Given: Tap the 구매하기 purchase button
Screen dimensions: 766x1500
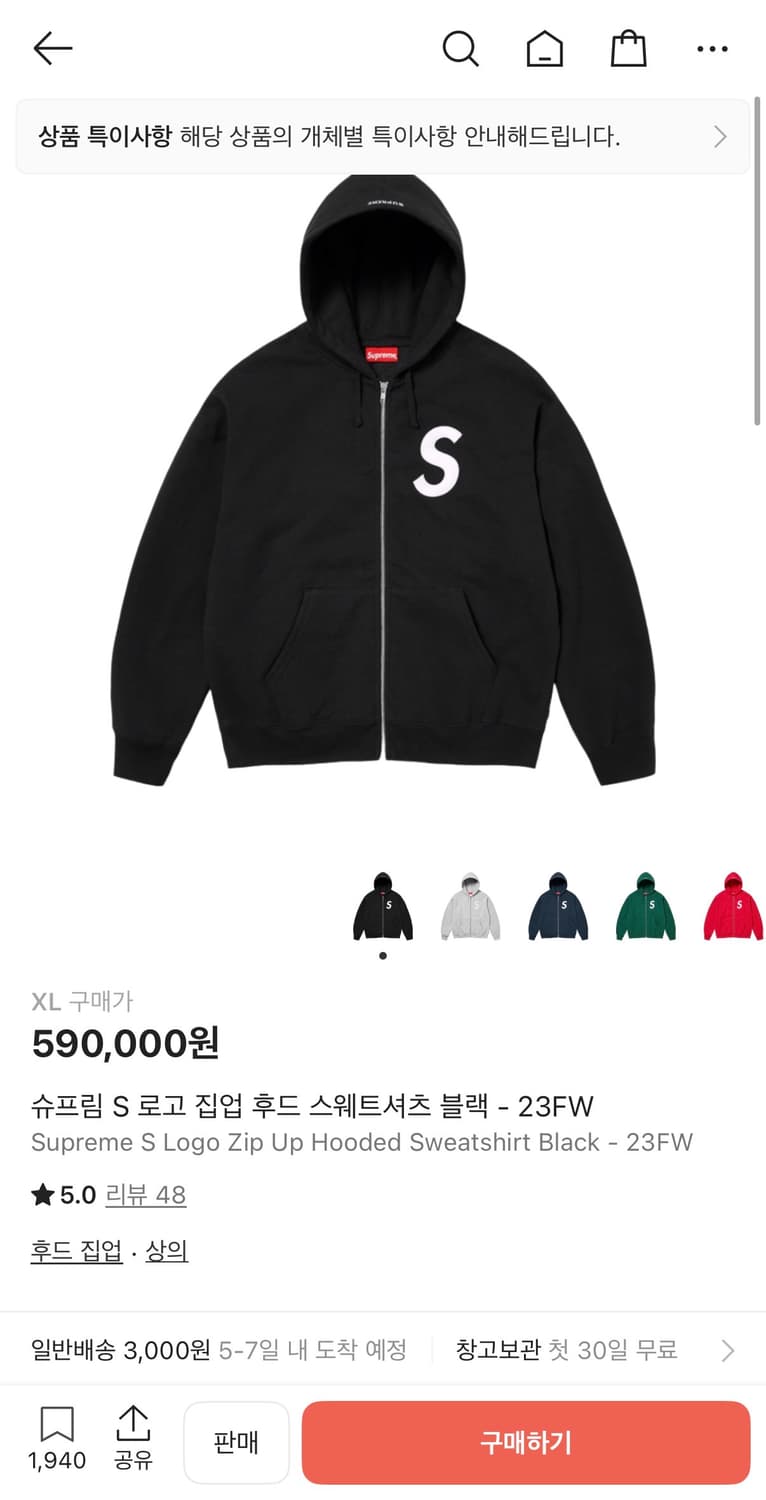Looking at the screenshot, I should click(x=526, y=1442).
